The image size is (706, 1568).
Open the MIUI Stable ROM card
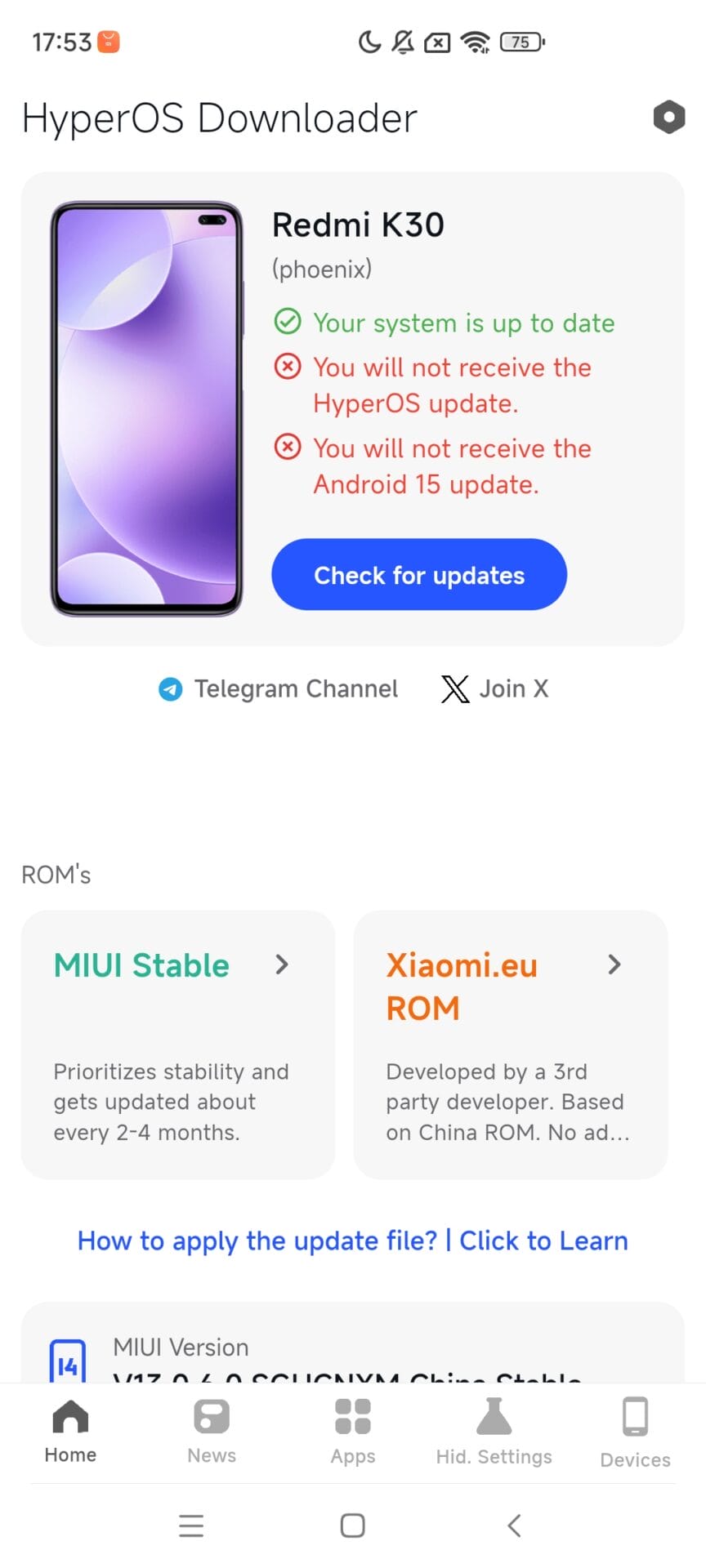(x=178, y=1045)
